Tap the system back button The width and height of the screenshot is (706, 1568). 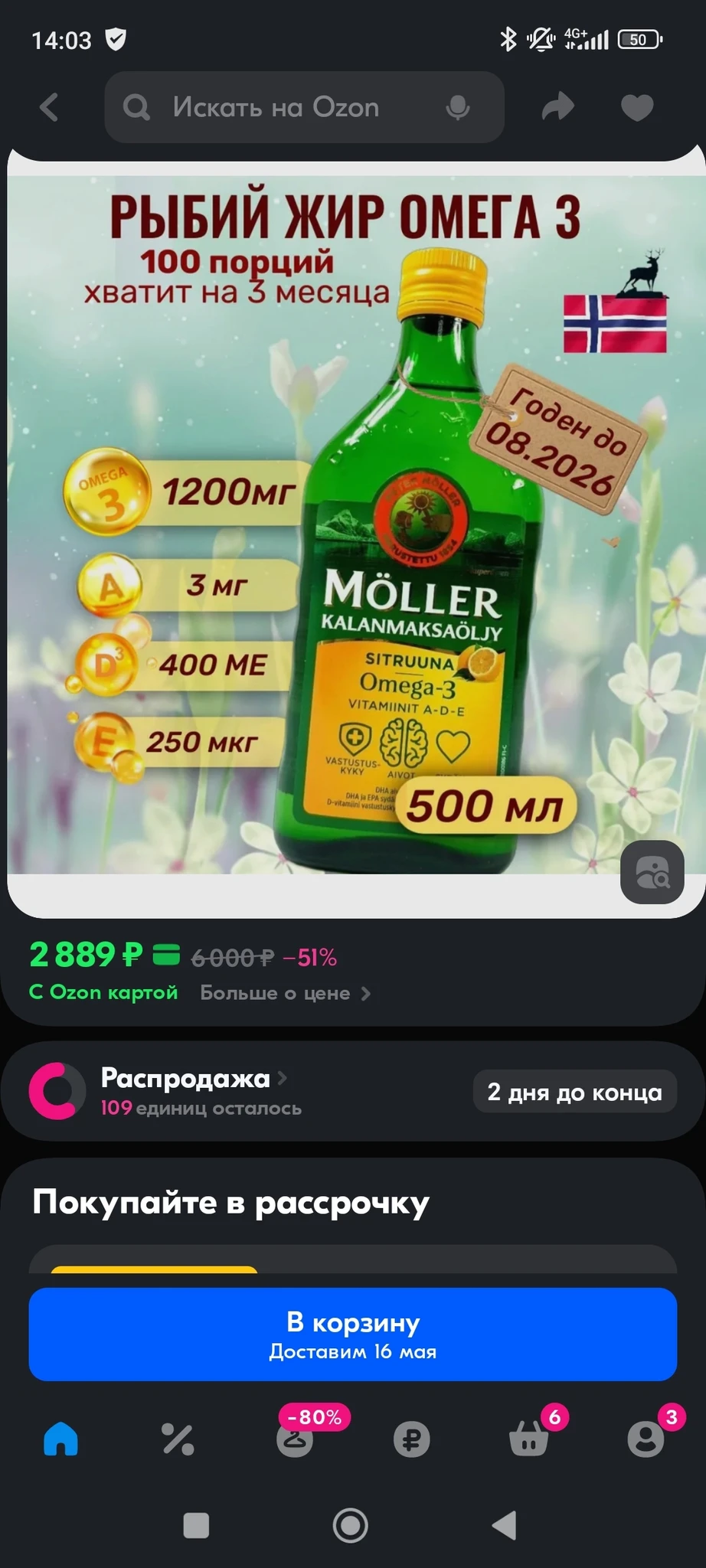(x=504, y=1525)
